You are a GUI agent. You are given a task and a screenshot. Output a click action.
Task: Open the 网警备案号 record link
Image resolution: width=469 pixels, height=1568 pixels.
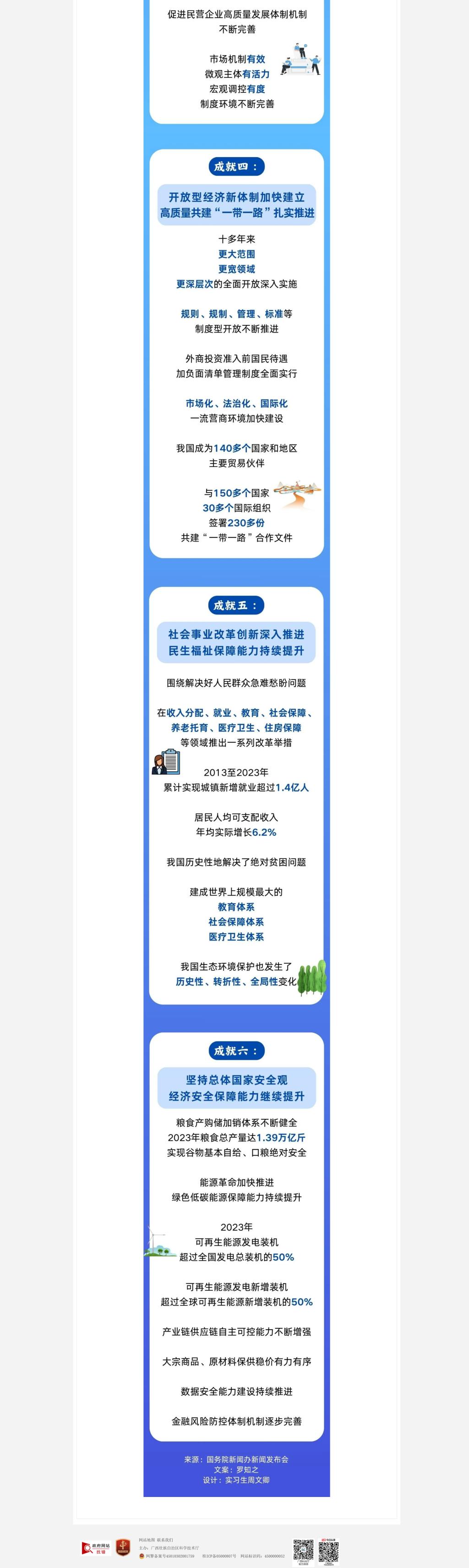pyautogui.click(x=169, y=1556)
